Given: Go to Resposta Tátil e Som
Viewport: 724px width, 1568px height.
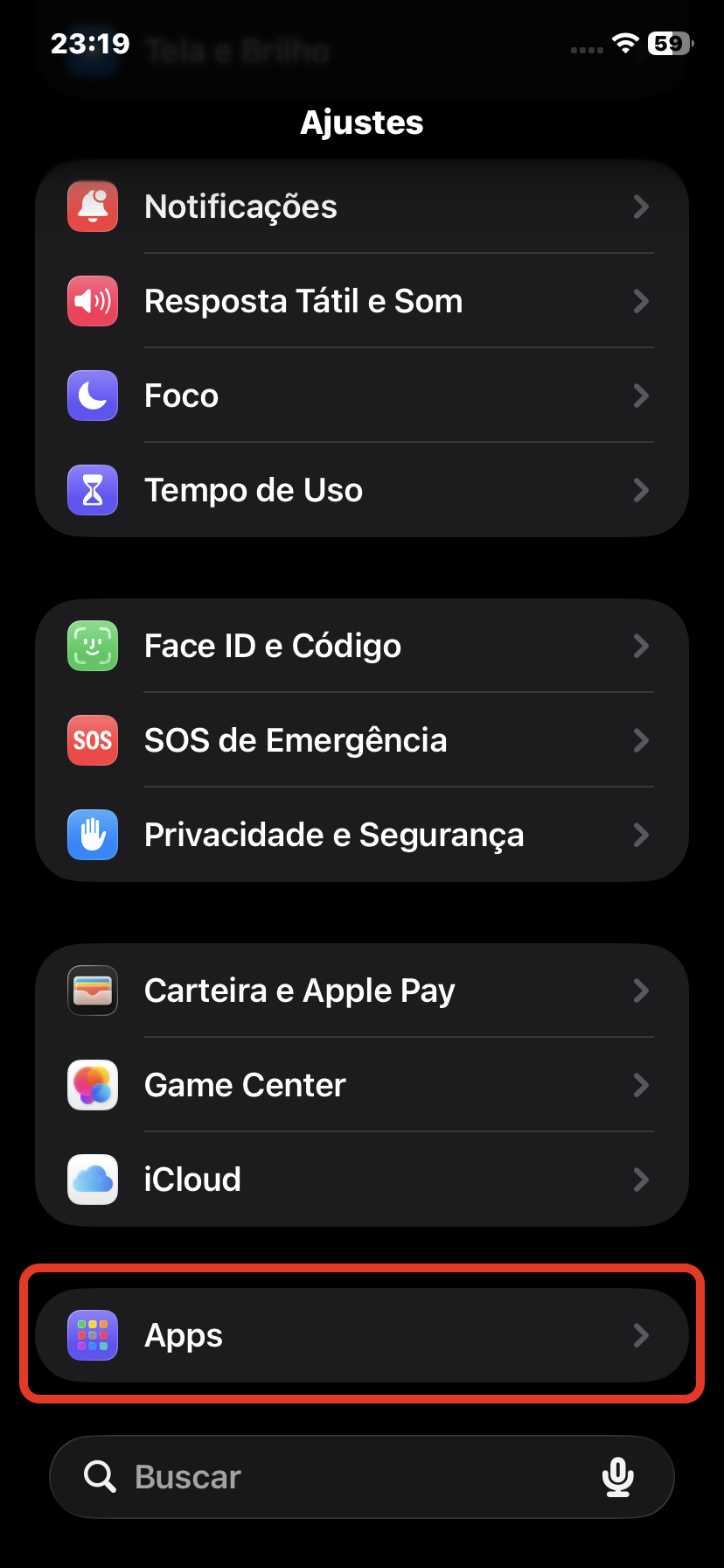Looking at the screenshot, I should (x=362, y=302).
